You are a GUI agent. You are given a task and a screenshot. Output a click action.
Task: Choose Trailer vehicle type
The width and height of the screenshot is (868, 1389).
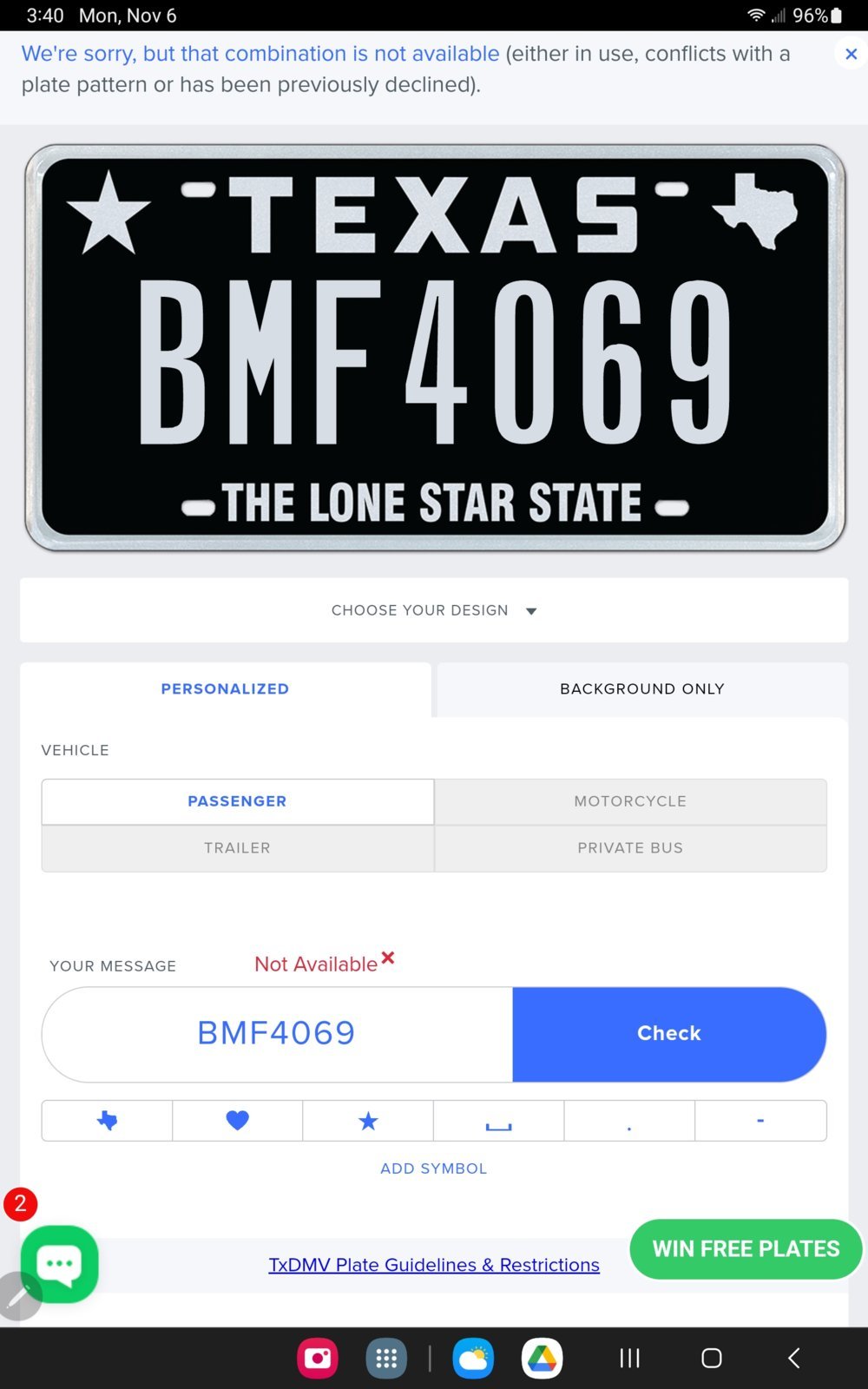237,848
